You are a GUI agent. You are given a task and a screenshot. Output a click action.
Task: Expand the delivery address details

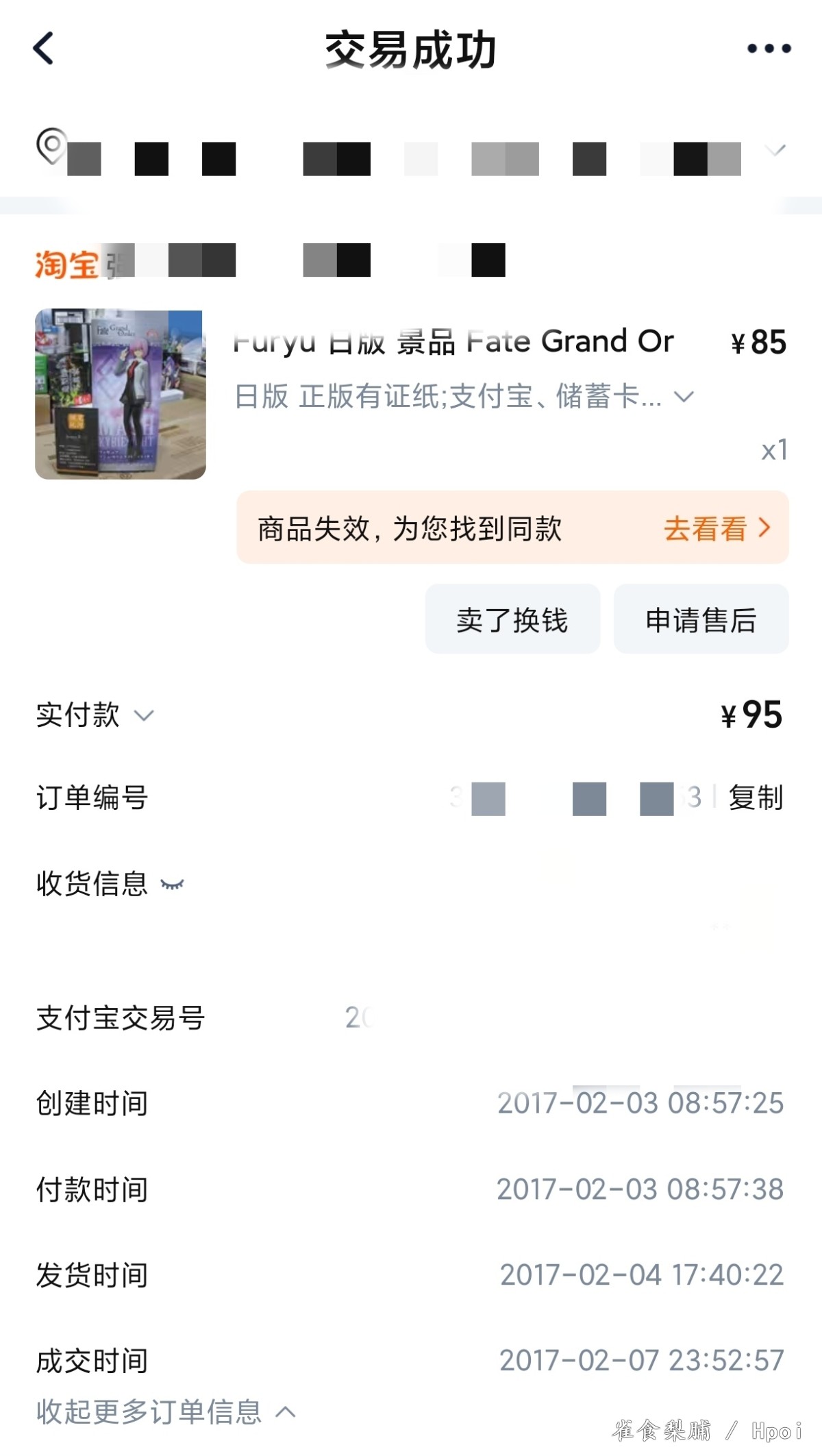pyautogui.click(x=775, y=151)
